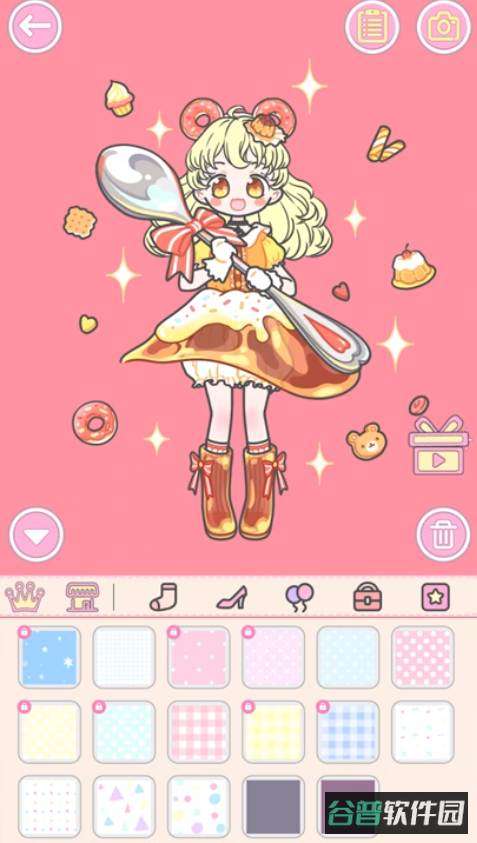Clear the outfit with the trash button
The height and width of the screenshot is (843, 477).
(x=444, y=535)
